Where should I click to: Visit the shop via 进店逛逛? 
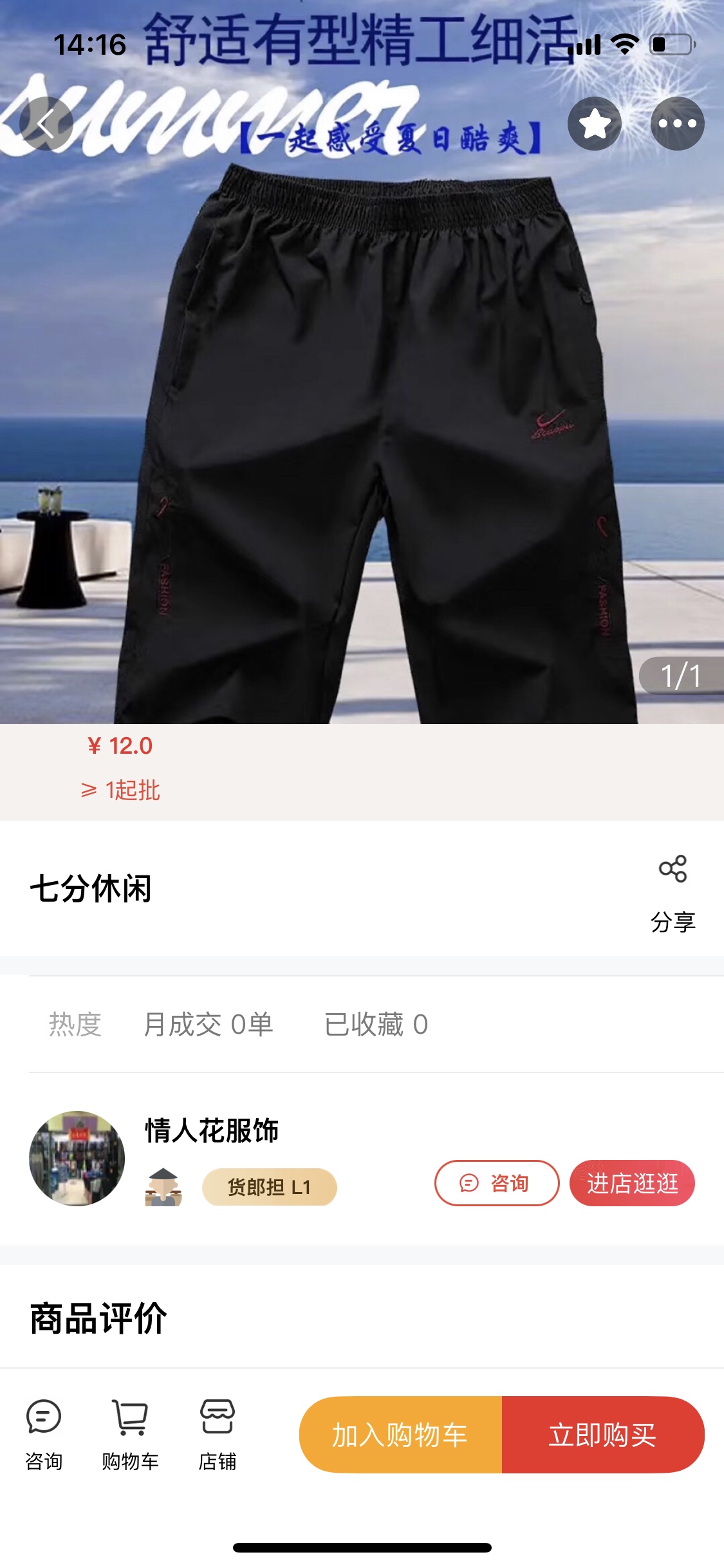tap(632, 1183)
